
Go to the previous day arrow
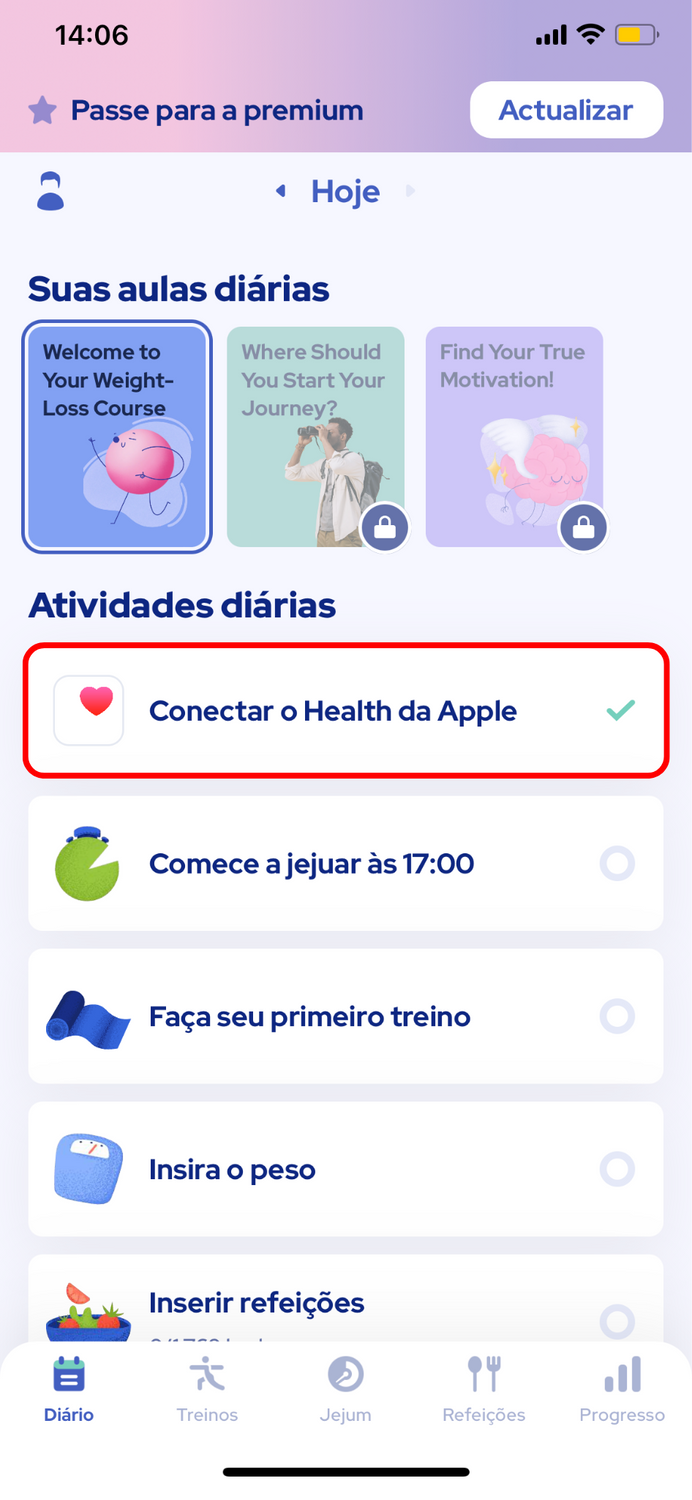click(x=281, y=191)
